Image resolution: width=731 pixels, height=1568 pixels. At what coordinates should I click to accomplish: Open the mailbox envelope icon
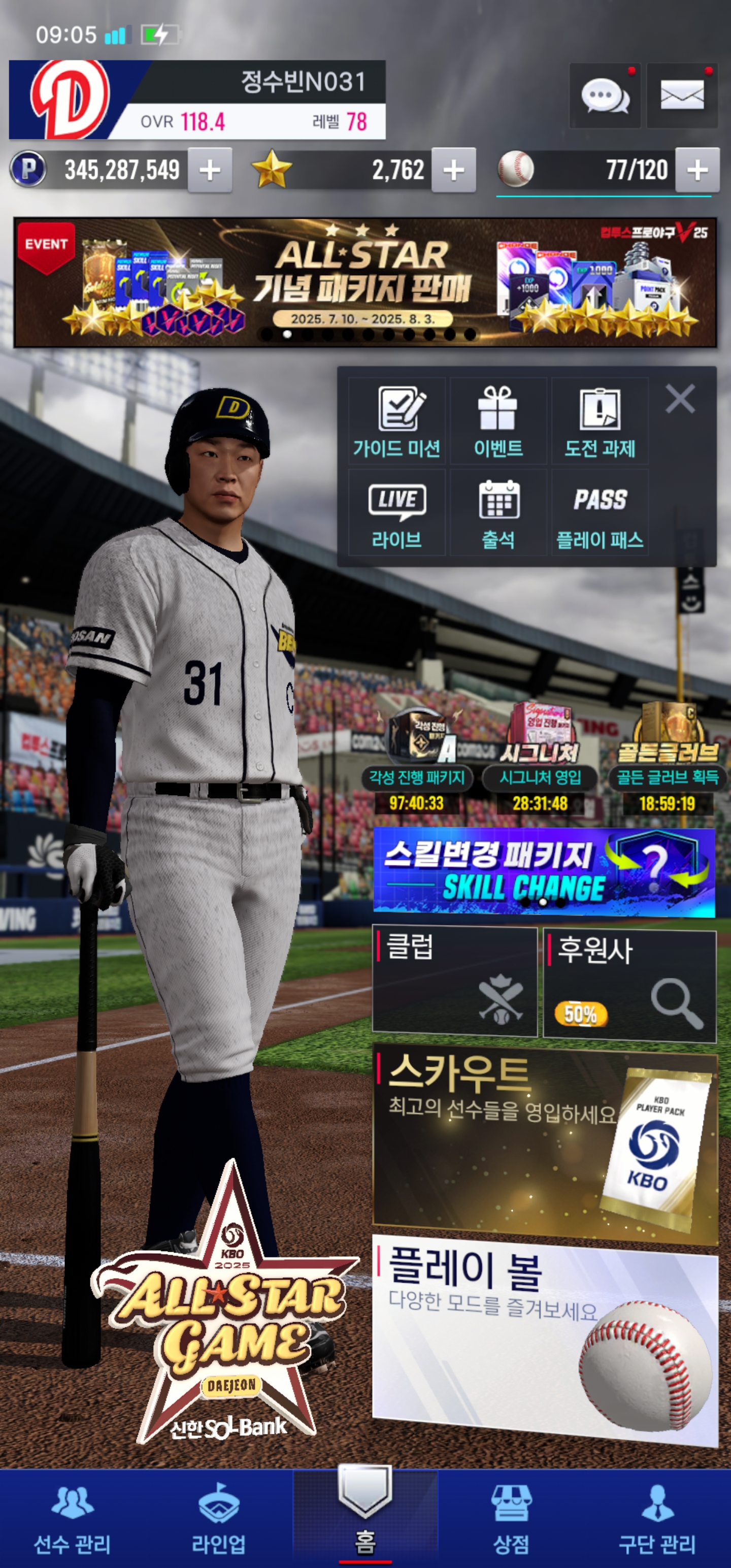[x=682, y=96]
